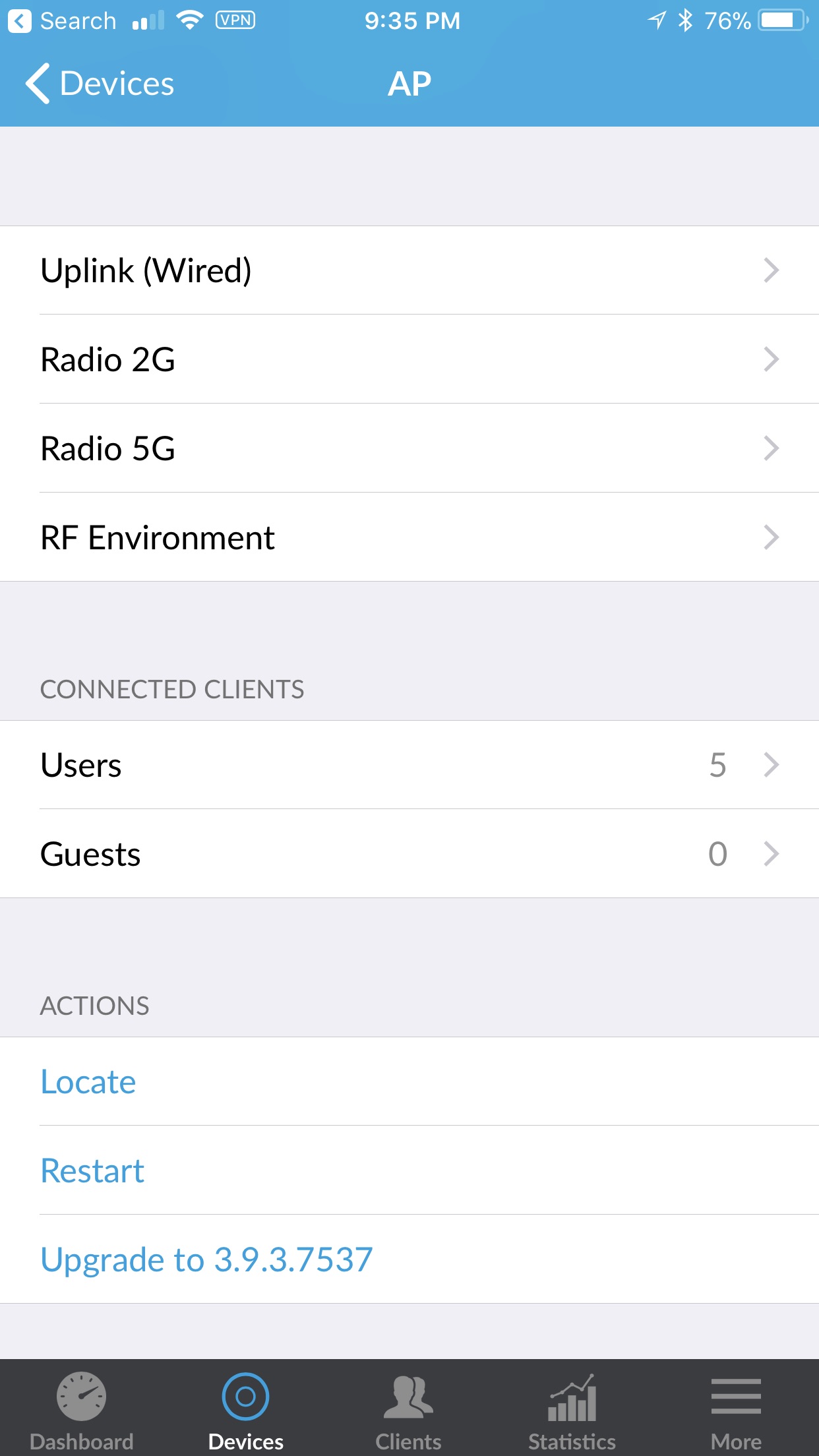Go back to the Devices list
The image size is (819, 1456).
[x=100, y=84]
